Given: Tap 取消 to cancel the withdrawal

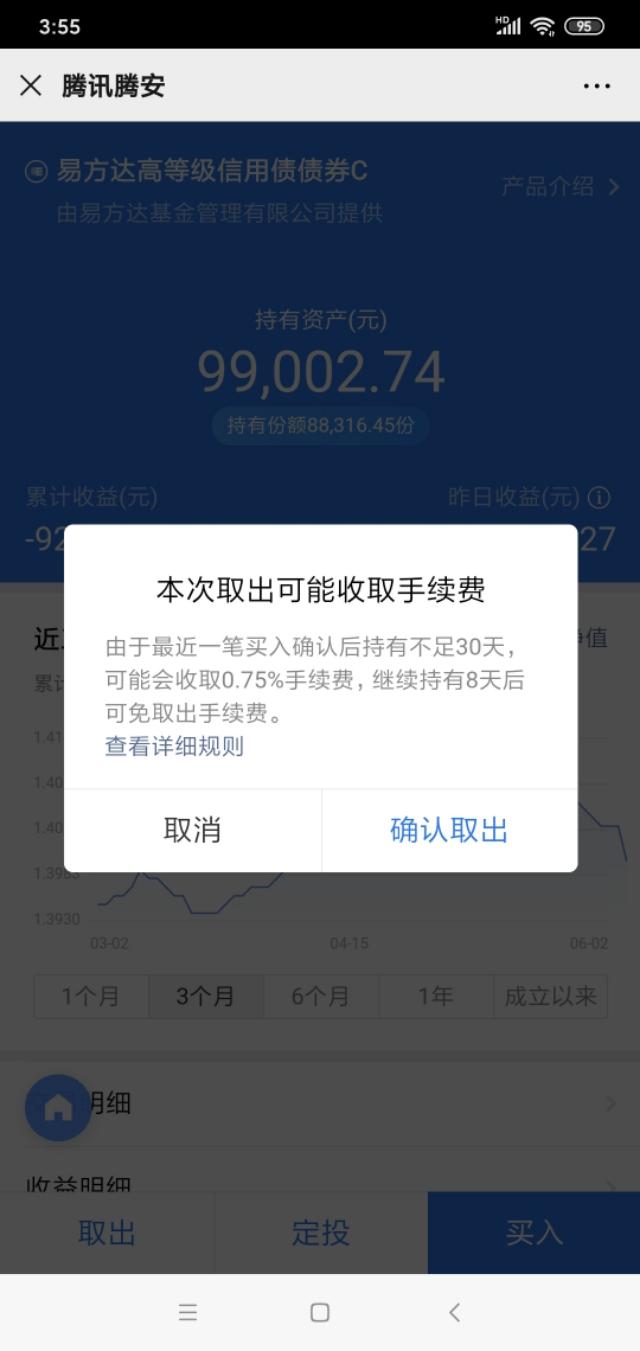Looking at the screenshot, I should click(192, 830).
